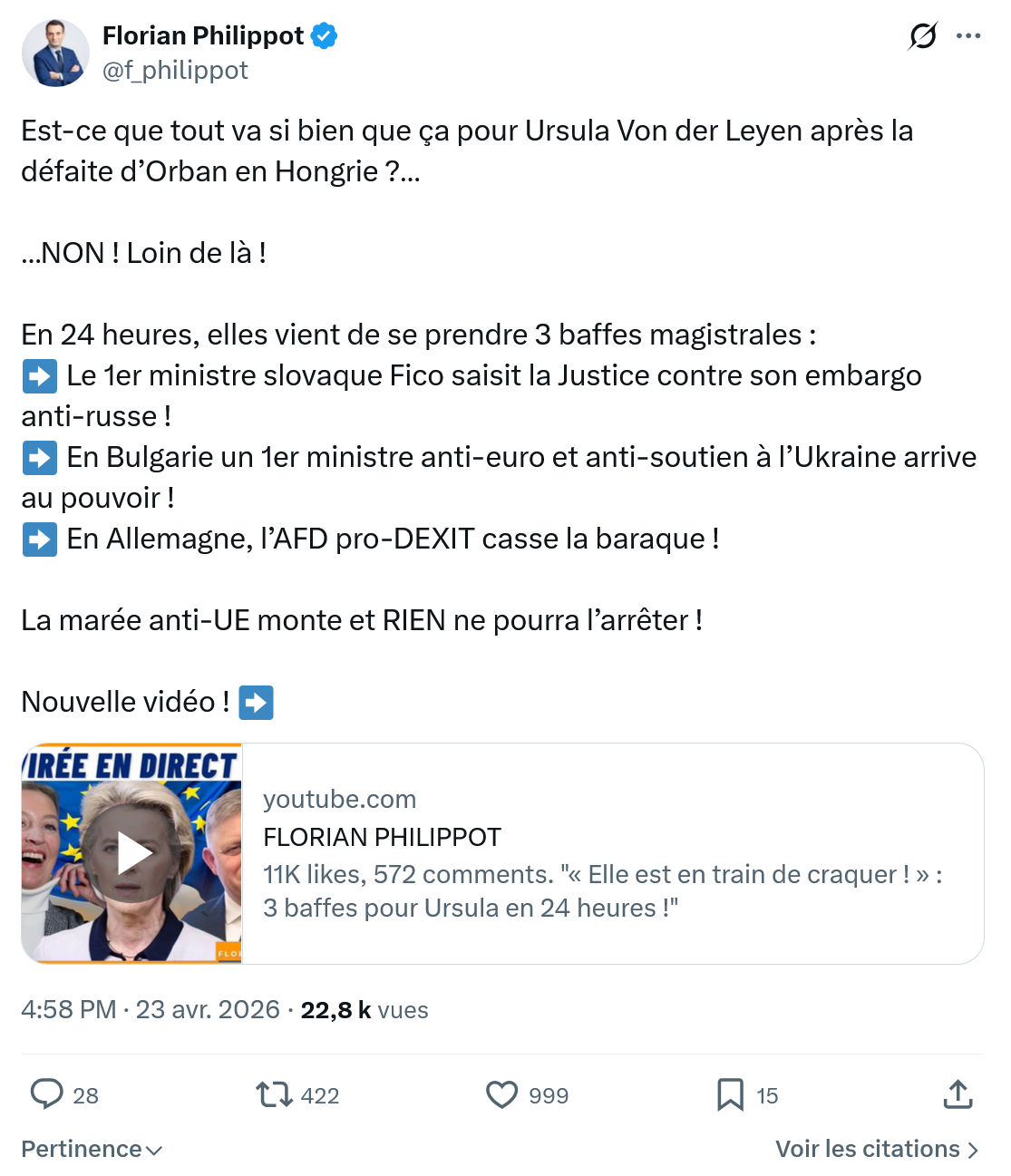Open the more options ellipsis menu
Image resolution: width=1011 pixels, height=1176 pixels.
pos(970,36)
